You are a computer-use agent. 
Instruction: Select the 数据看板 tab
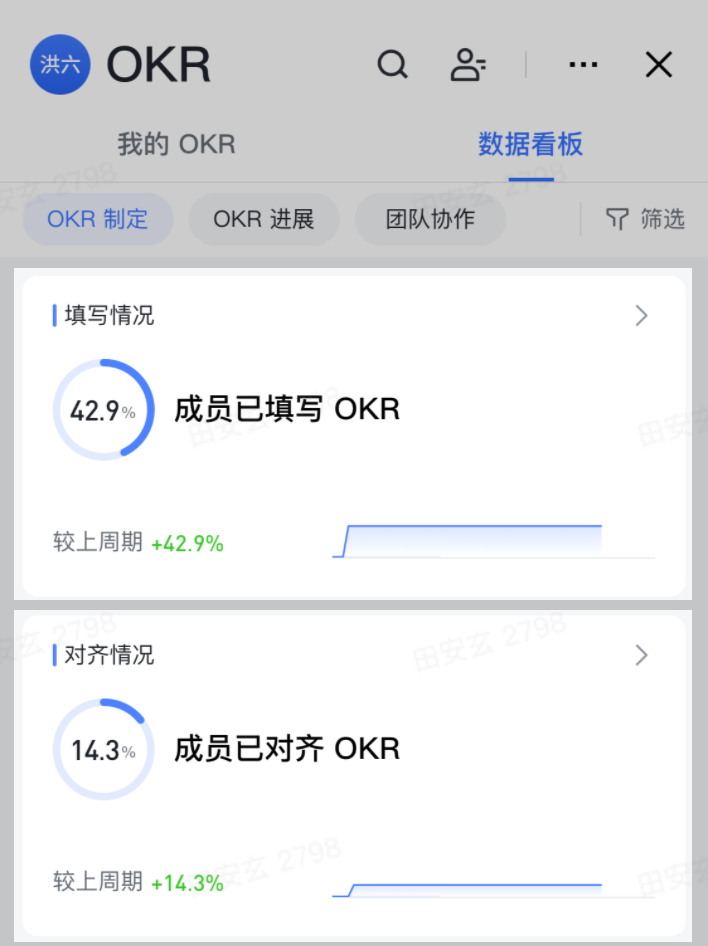[x=530, y=144]
